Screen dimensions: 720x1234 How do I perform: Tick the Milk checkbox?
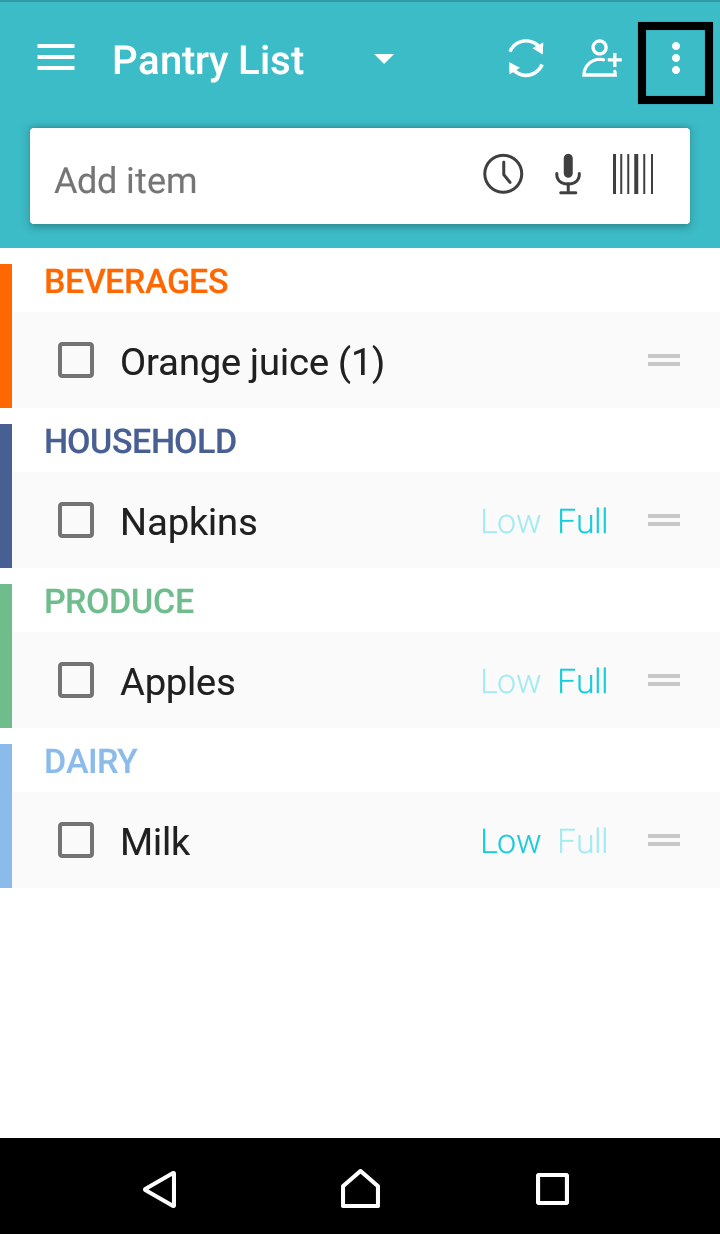(76, 840)
